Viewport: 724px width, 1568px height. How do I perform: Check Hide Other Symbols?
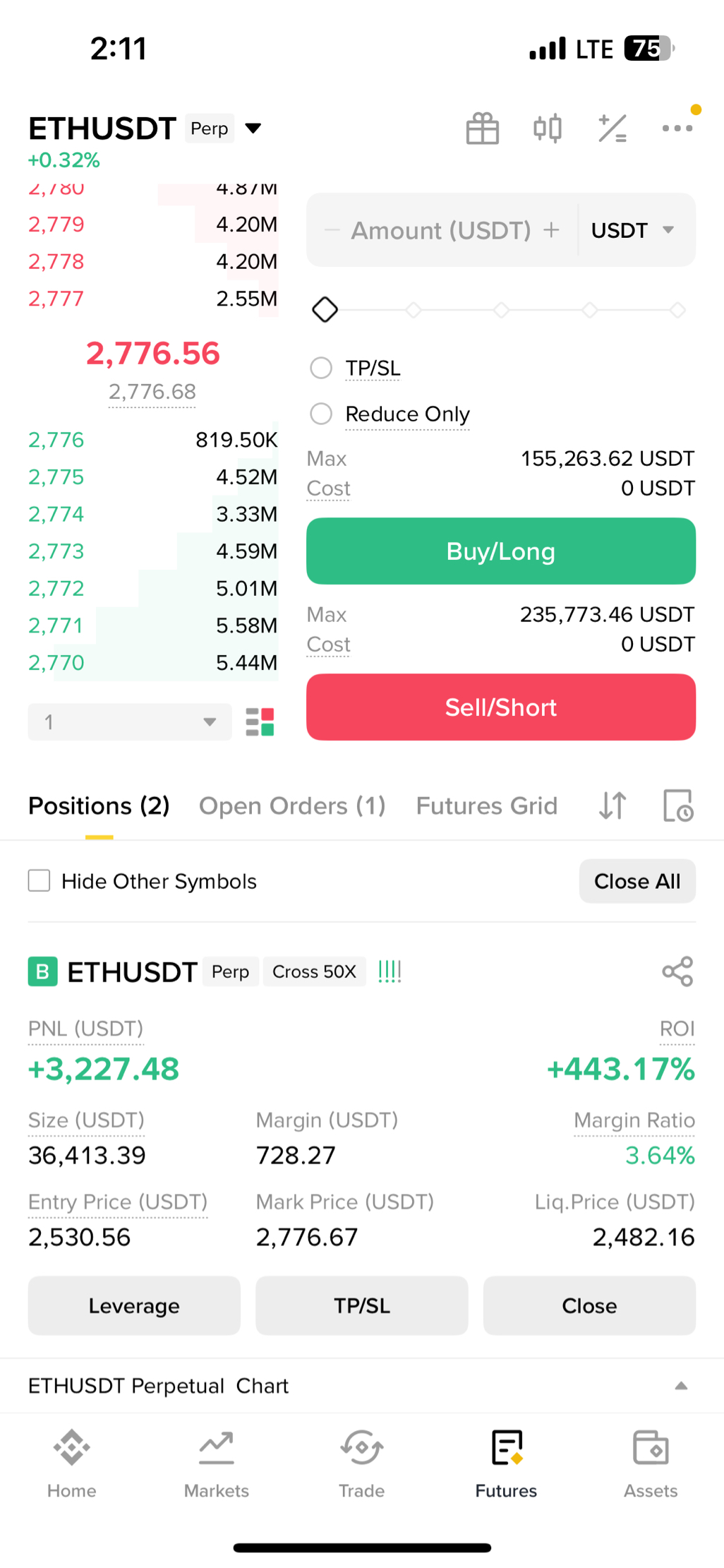(39, 881)
